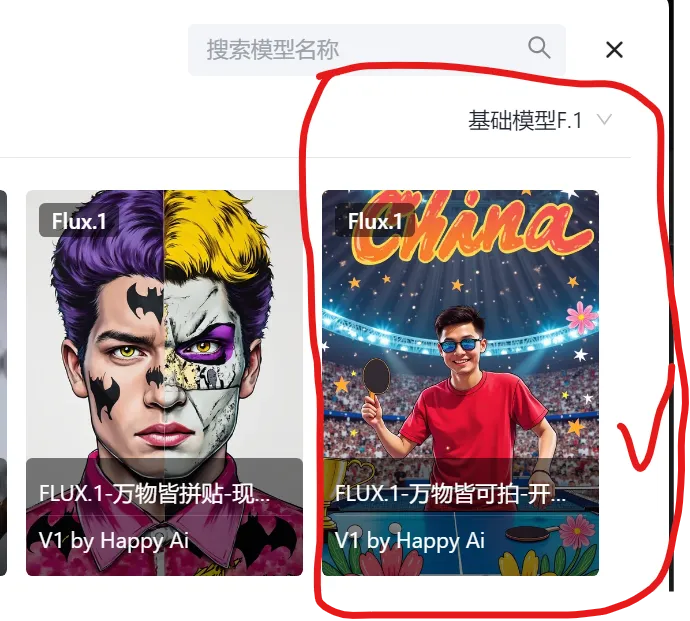Tap the magnifier search icon

pos(539,47)
